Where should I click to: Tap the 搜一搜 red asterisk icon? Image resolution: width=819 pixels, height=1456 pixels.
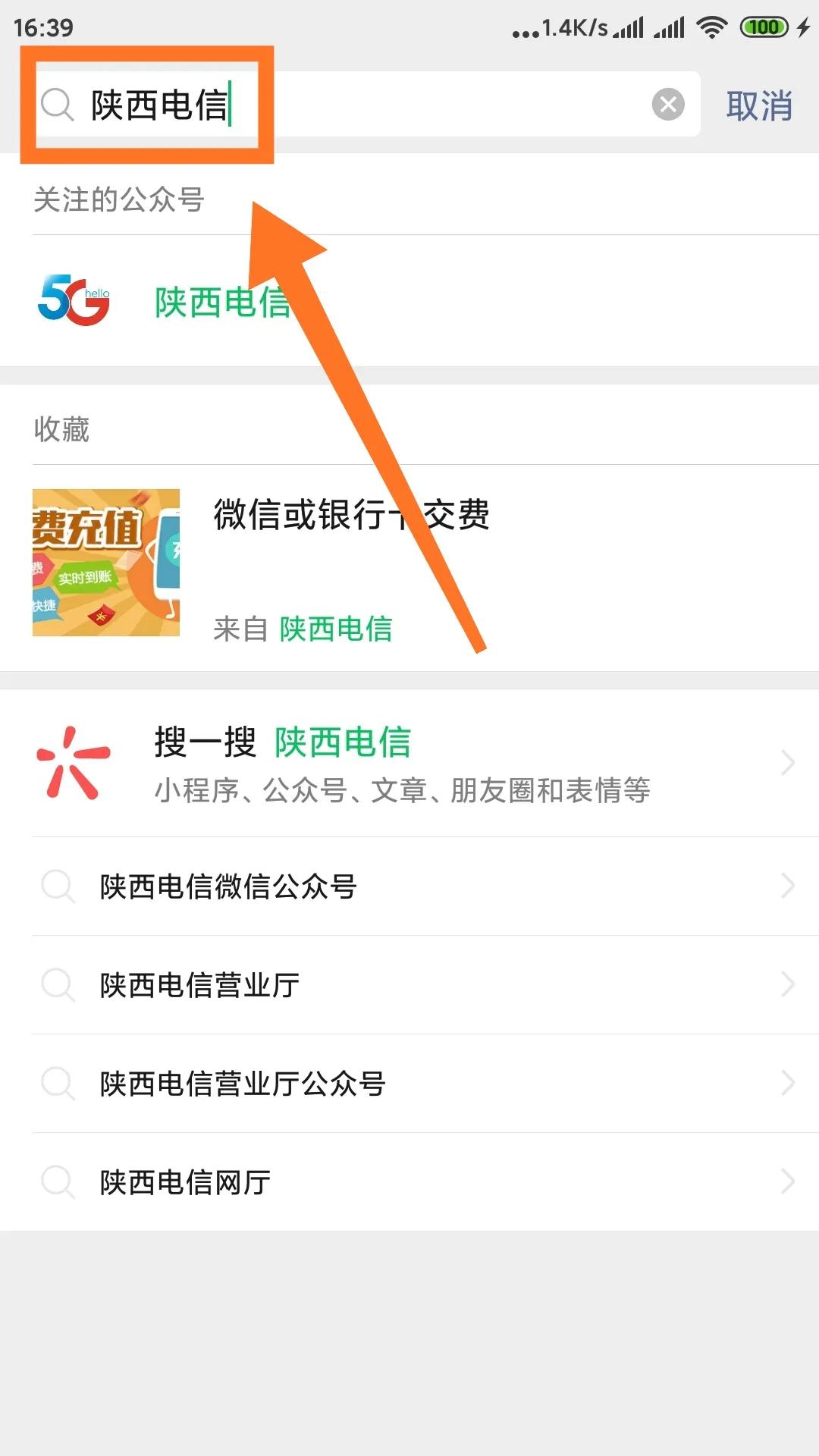pyautogui.click(x=72, y=762)
